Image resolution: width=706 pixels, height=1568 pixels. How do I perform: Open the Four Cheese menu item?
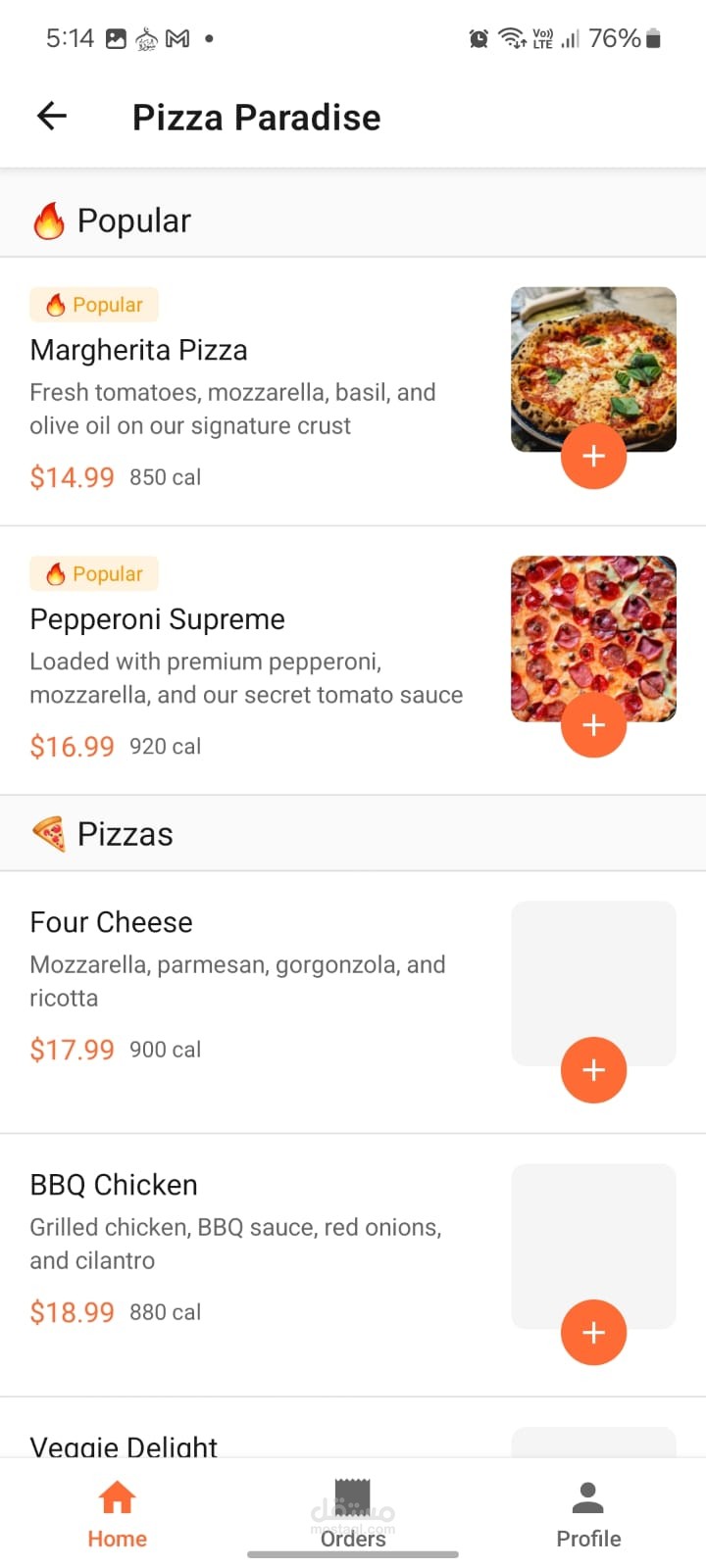[x=111, y=922]
